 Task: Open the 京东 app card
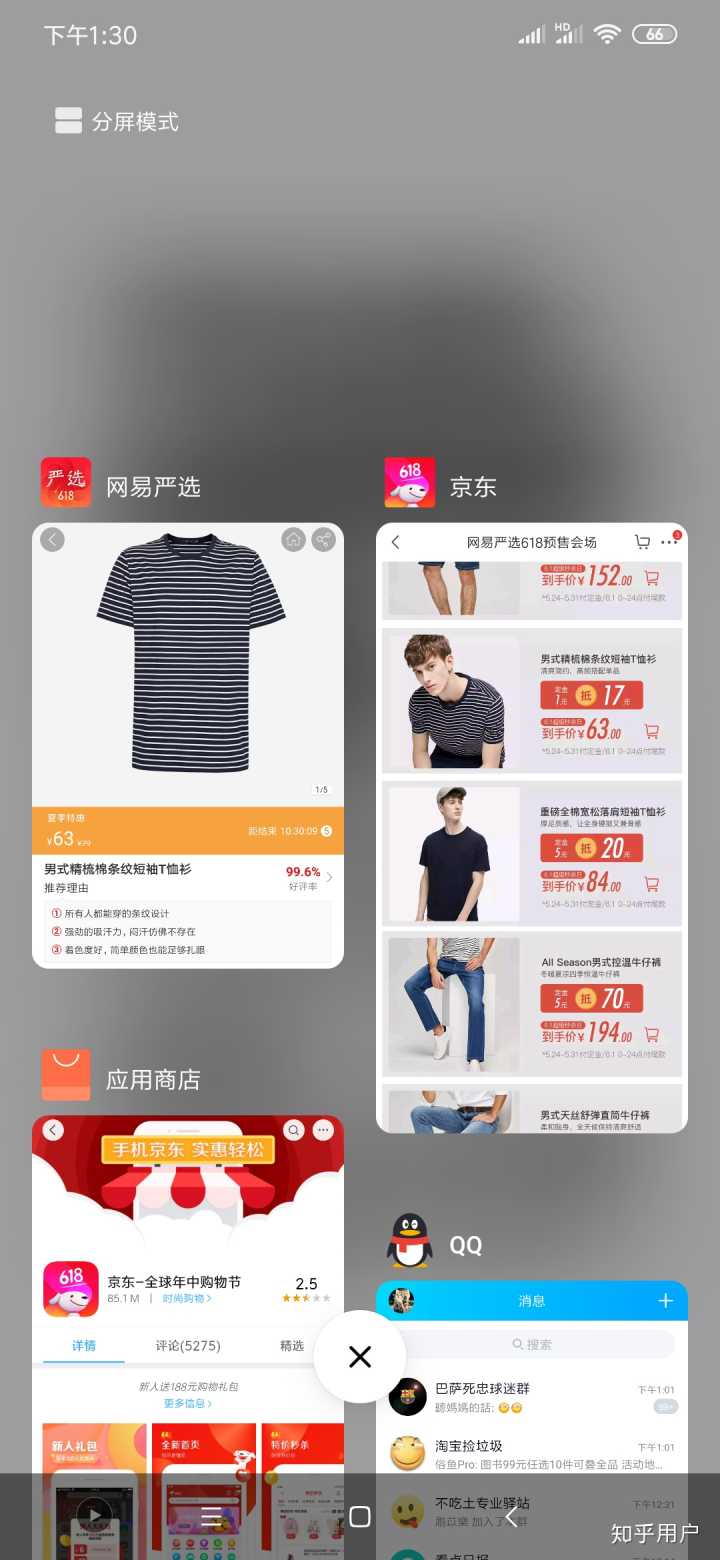coord(532,828)
